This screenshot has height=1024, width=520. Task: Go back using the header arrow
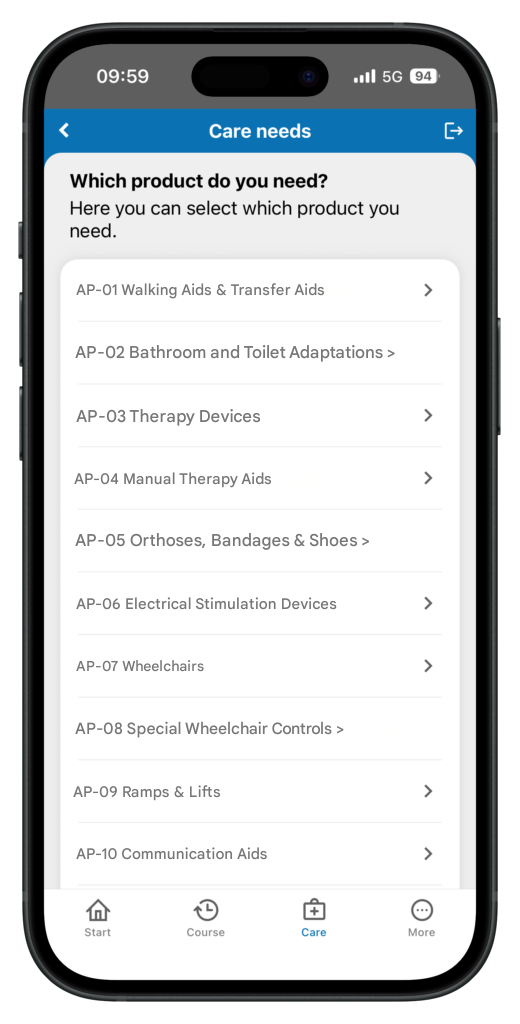click(x=64, y=131)
